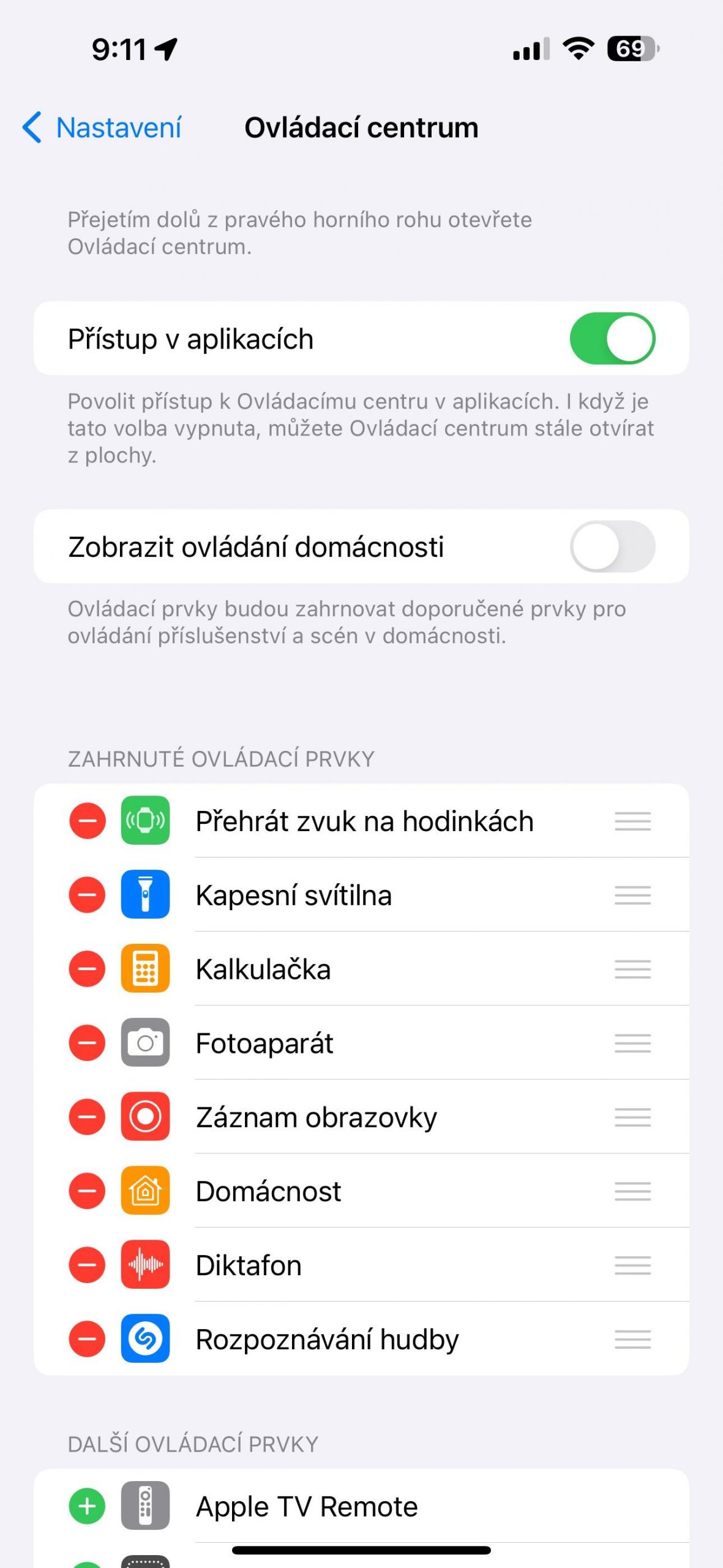Tap the minus button next to Kalkulačka

[88, 969]
